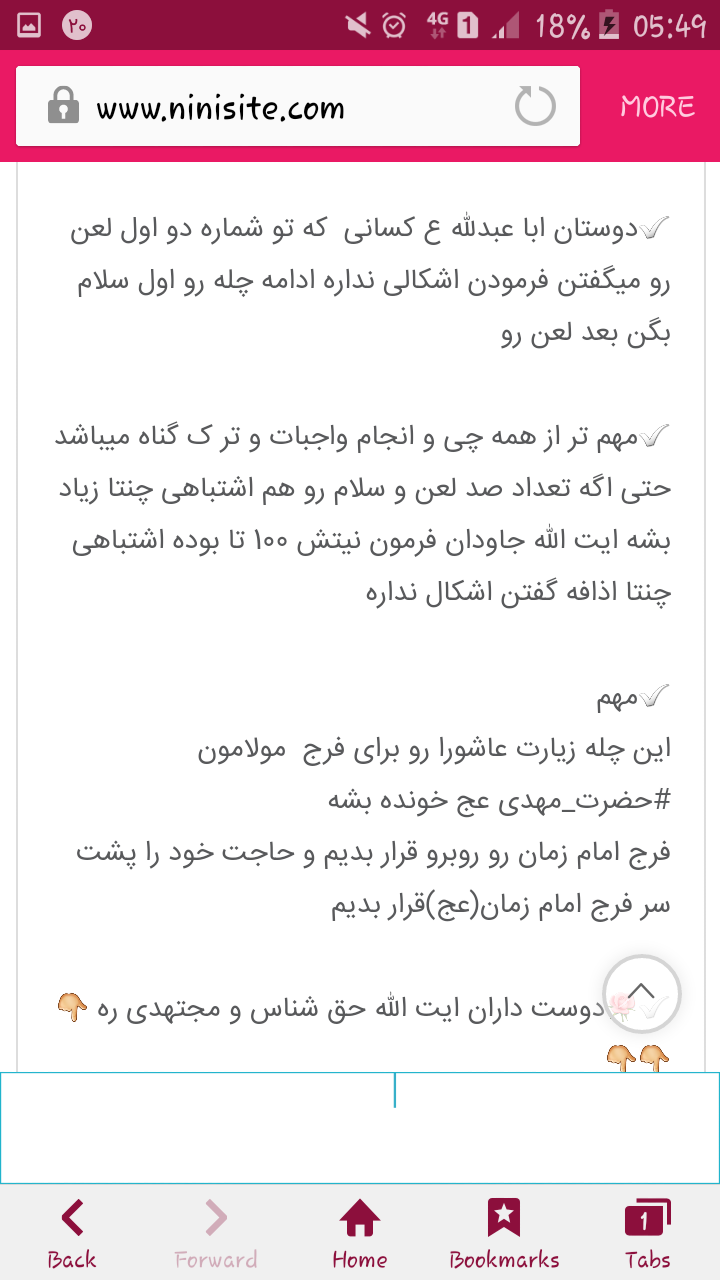Open the MORE menu
The width and height of the screenshot is (720, 1280).
click(657, 107)
